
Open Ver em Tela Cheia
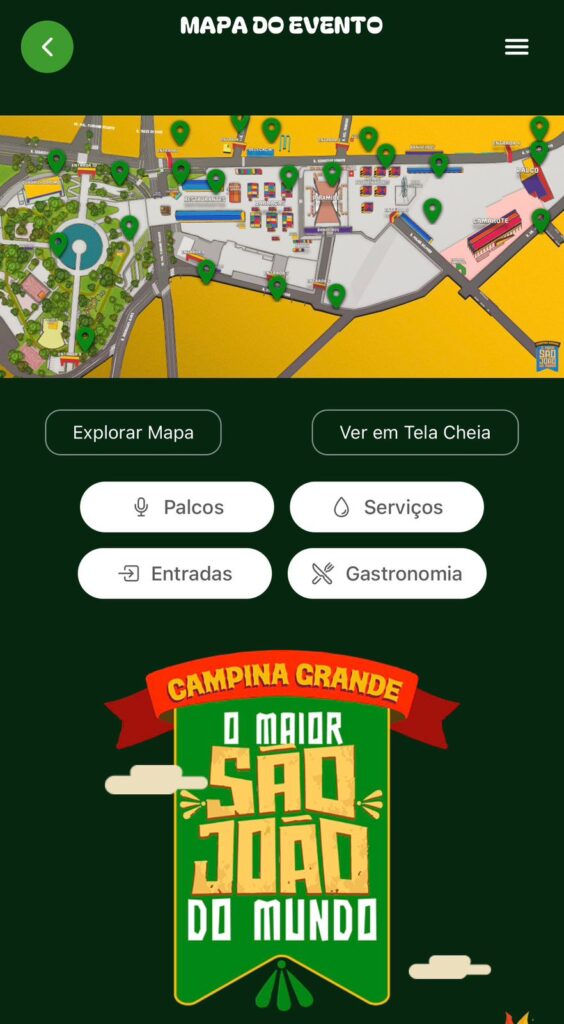[415, 432]
